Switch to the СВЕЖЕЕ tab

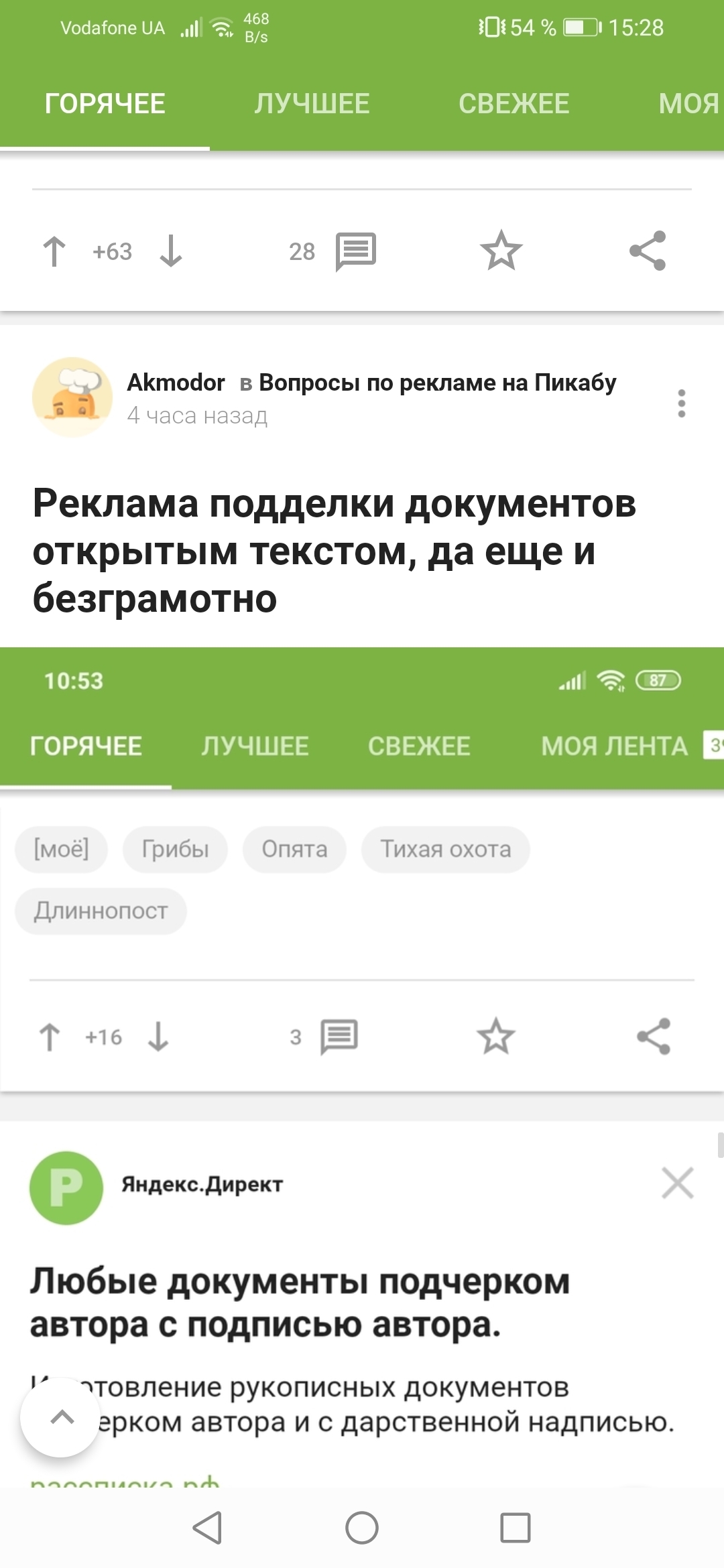click(514, 104)
